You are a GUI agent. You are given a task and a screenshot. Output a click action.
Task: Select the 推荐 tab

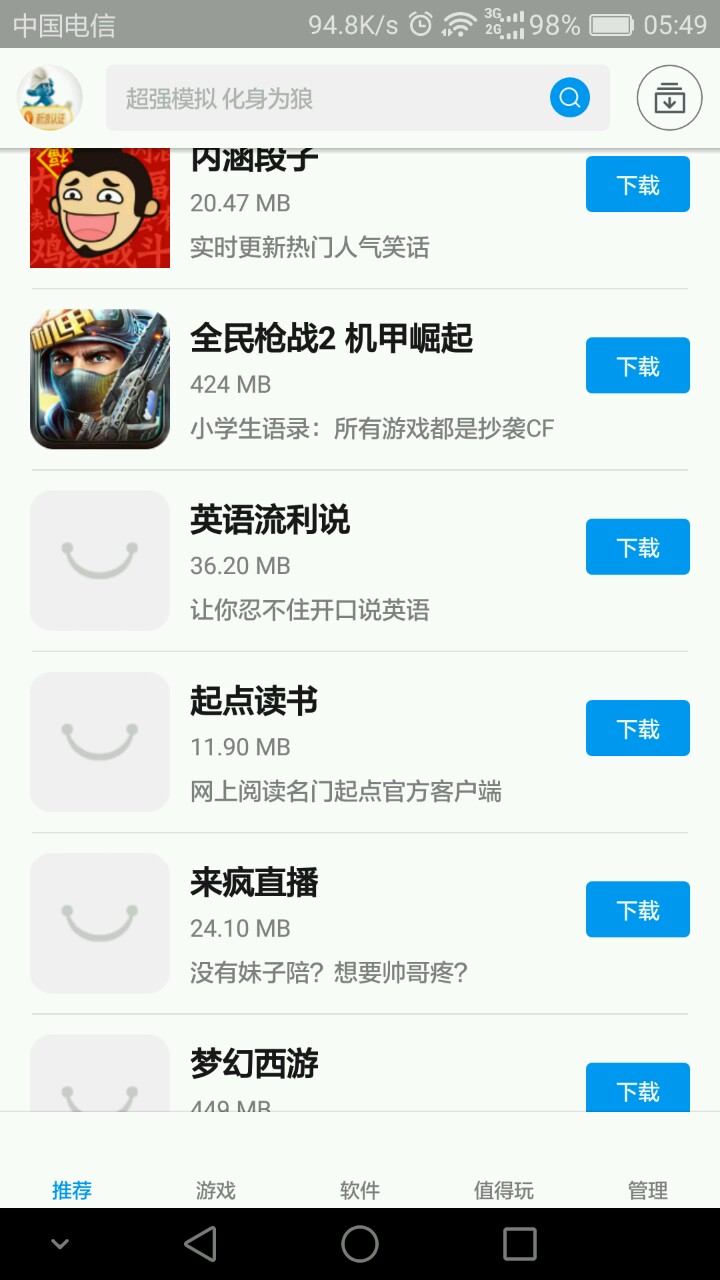tap(72, 1190)
